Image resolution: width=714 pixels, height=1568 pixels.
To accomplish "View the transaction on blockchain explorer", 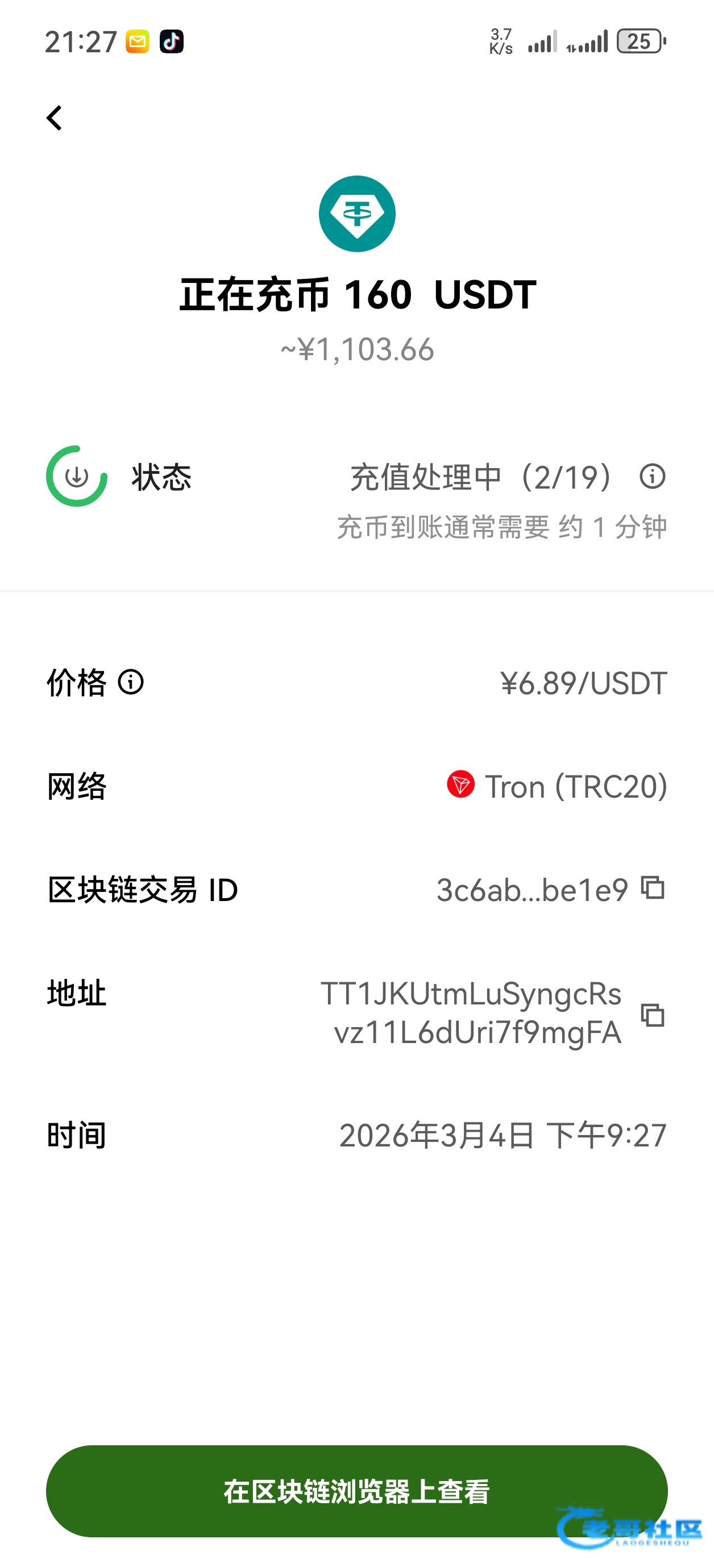I will click(357, 1491).
